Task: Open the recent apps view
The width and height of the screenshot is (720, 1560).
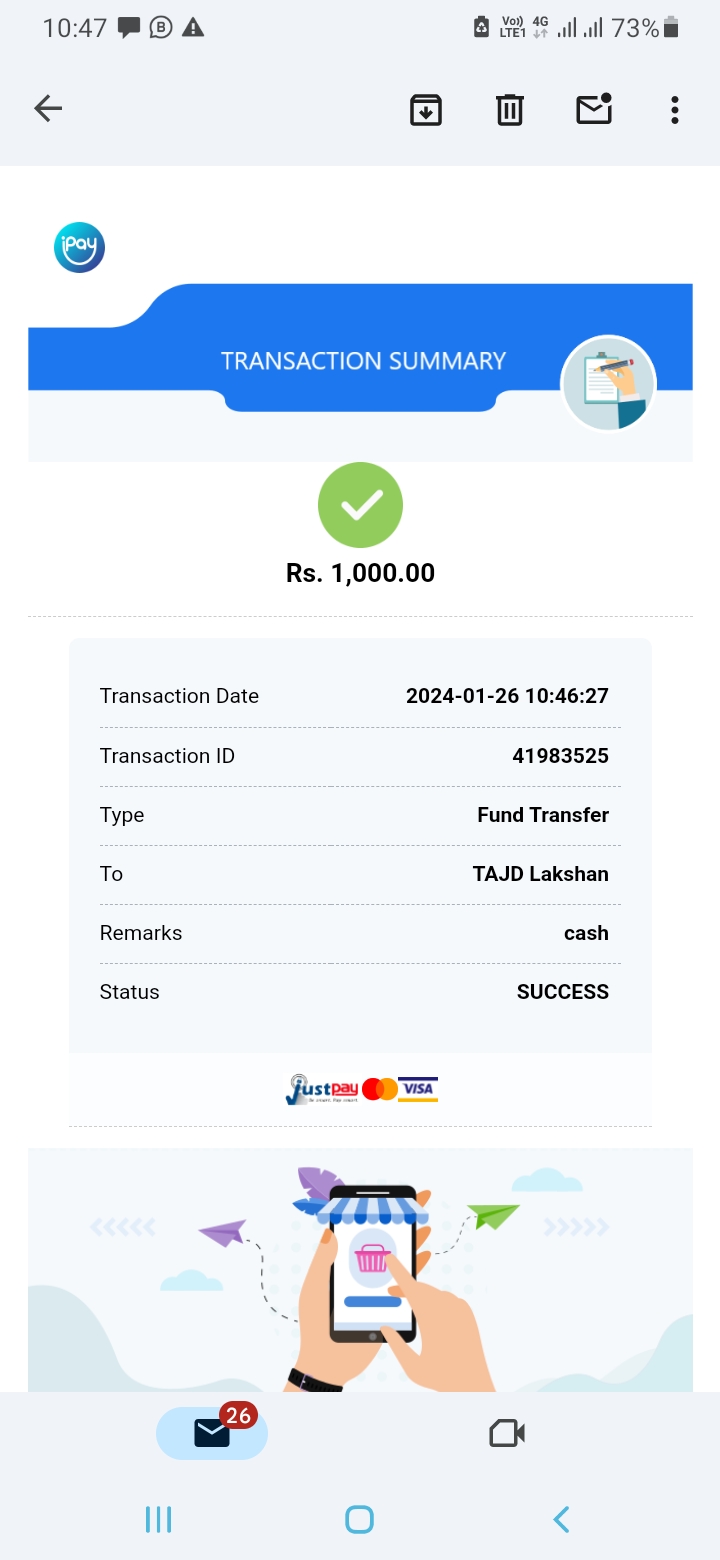Action: pyautogui.click(x=158, y=1520)
